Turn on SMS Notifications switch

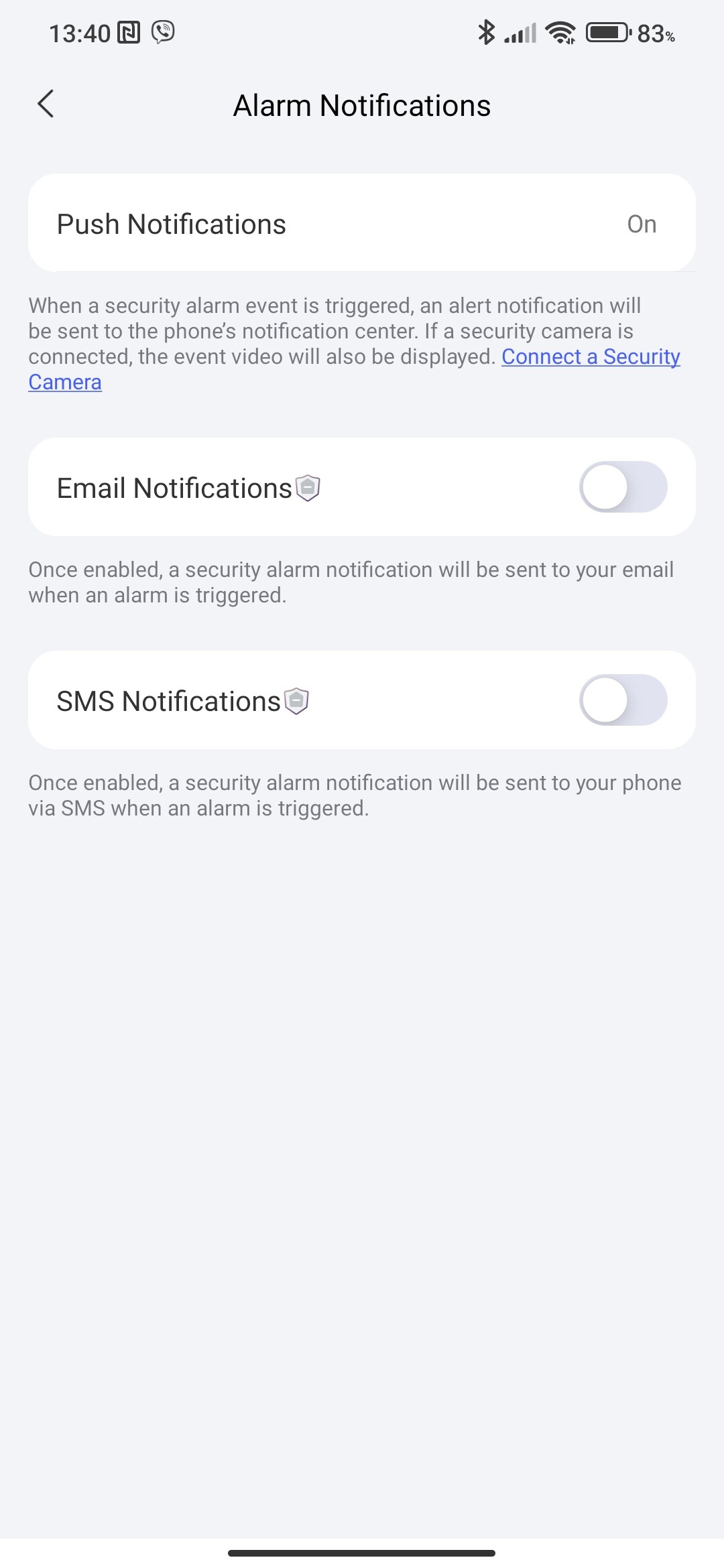pos(623,700)
